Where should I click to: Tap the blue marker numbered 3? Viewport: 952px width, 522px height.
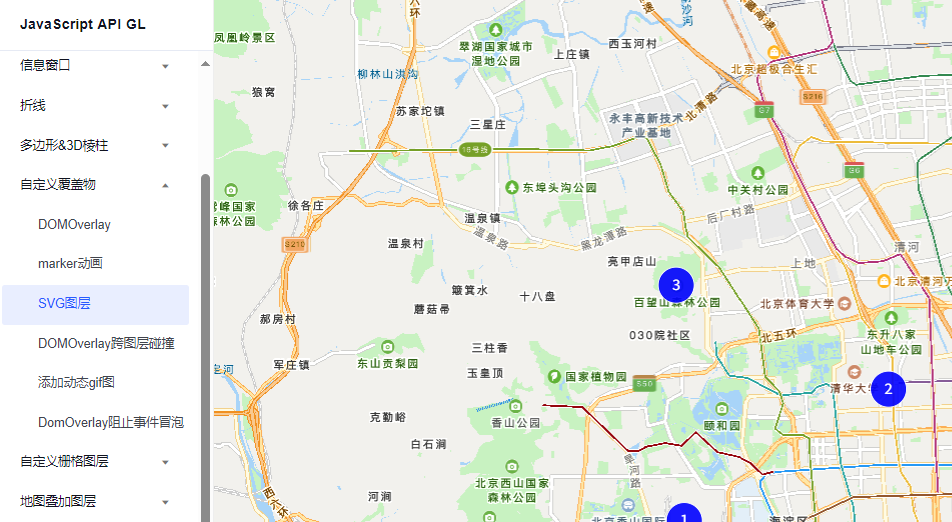[676, 286]
